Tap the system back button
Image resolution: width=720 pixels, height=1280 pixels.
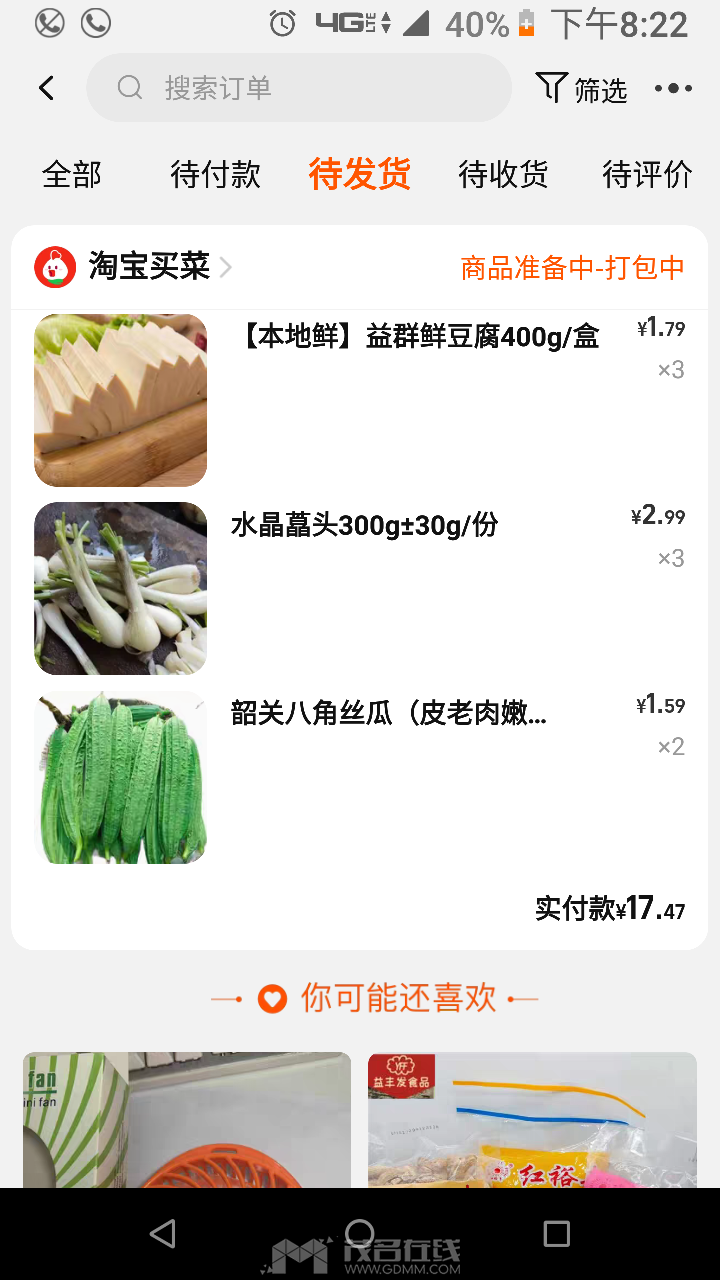pos(163,1233)
